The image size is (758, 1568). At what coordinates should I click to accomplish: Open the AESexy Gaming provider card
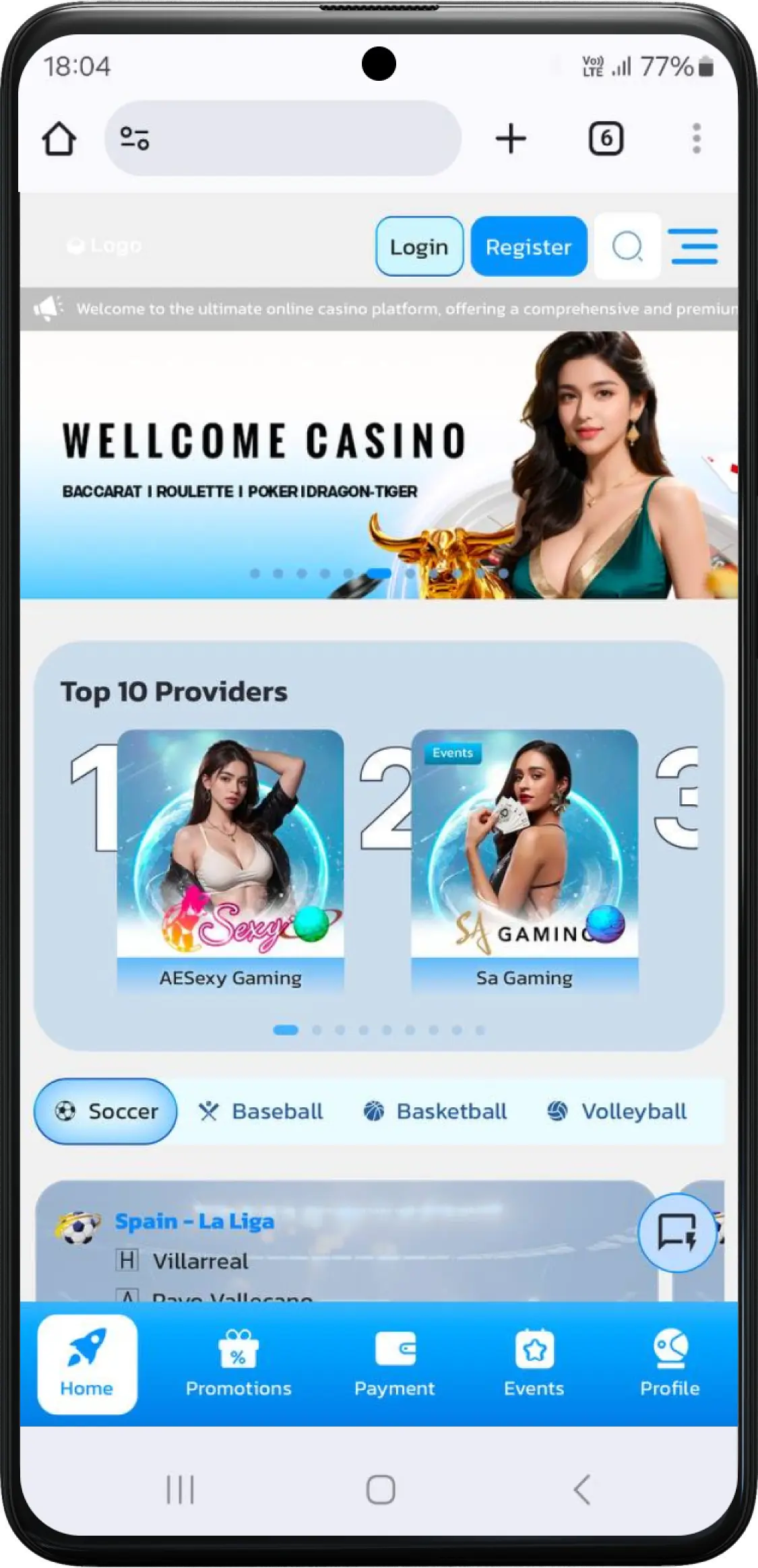(x=230, y=862)
